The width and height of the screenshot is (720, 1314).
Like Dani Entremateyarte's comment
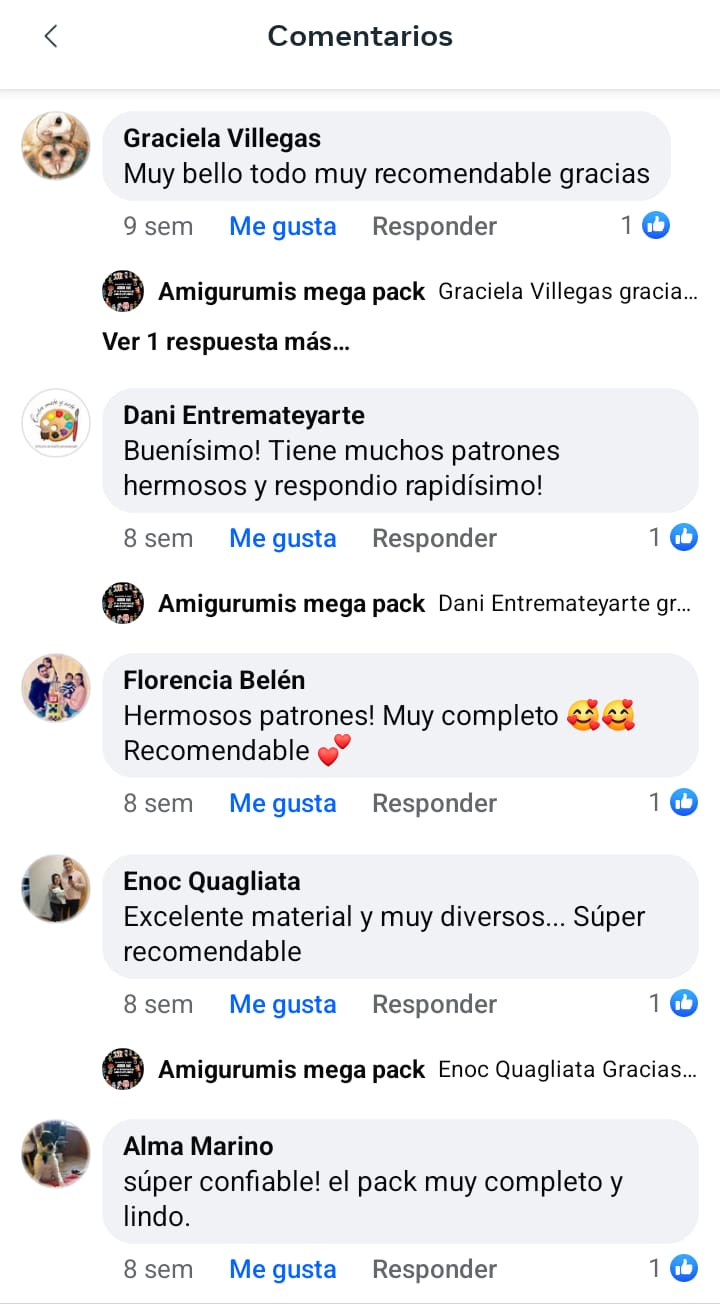pyautogui.click(x=282, y=539)
